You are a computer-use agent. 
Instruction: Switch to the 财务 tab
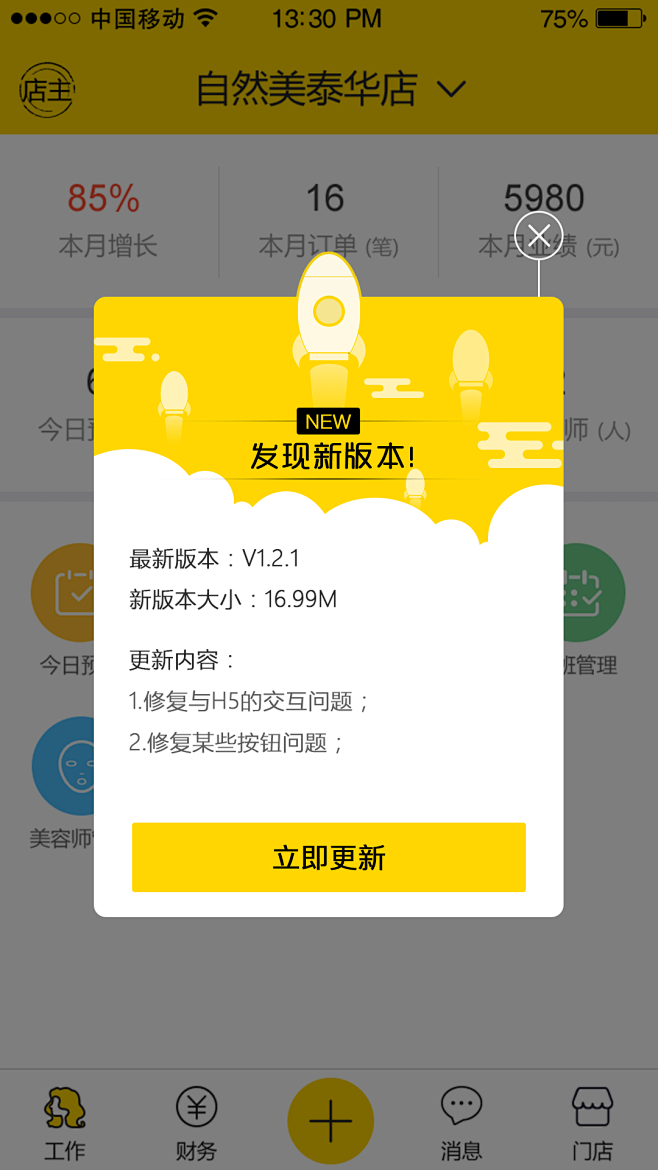[196, 1124]
